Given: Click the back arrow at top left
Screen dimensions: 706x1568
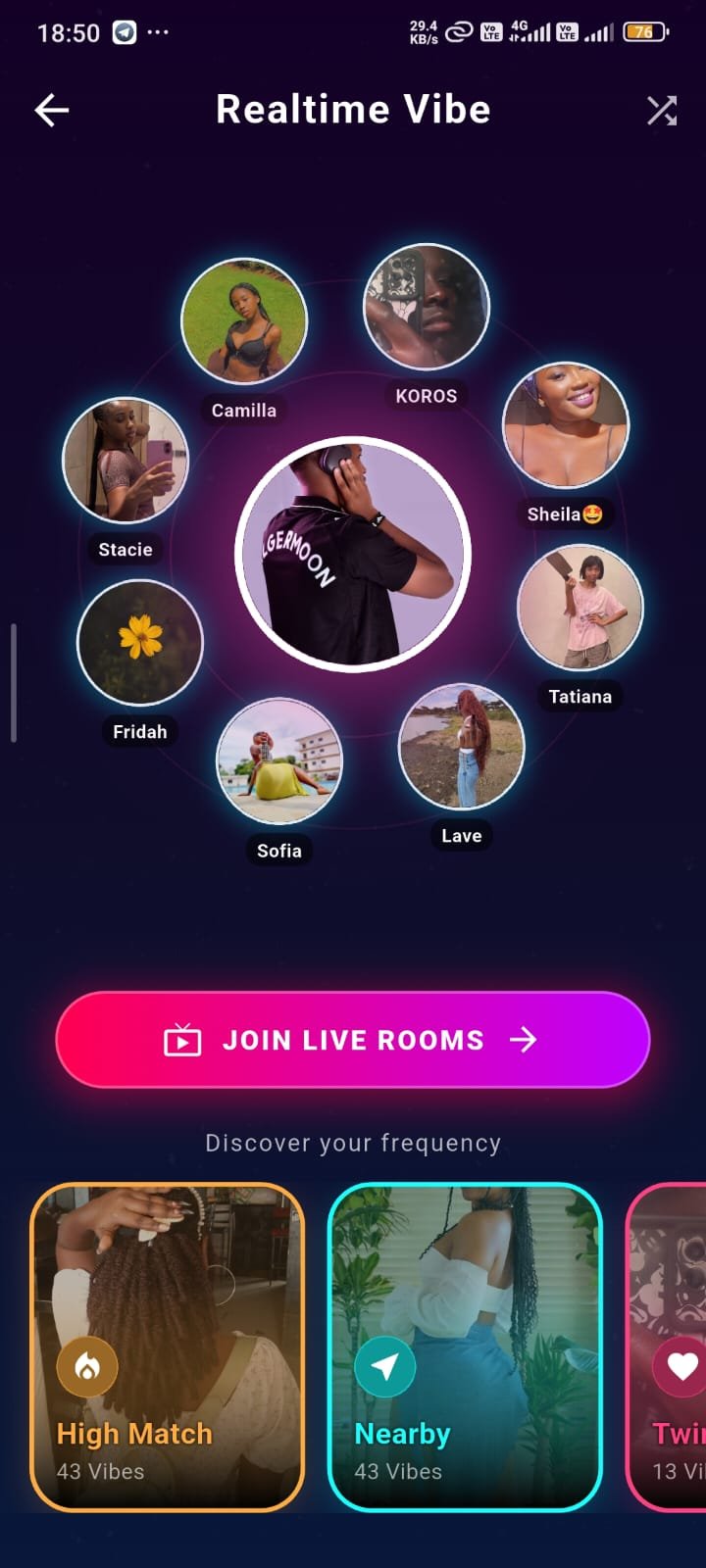Looking at the screenshot, I should [51, 110].
